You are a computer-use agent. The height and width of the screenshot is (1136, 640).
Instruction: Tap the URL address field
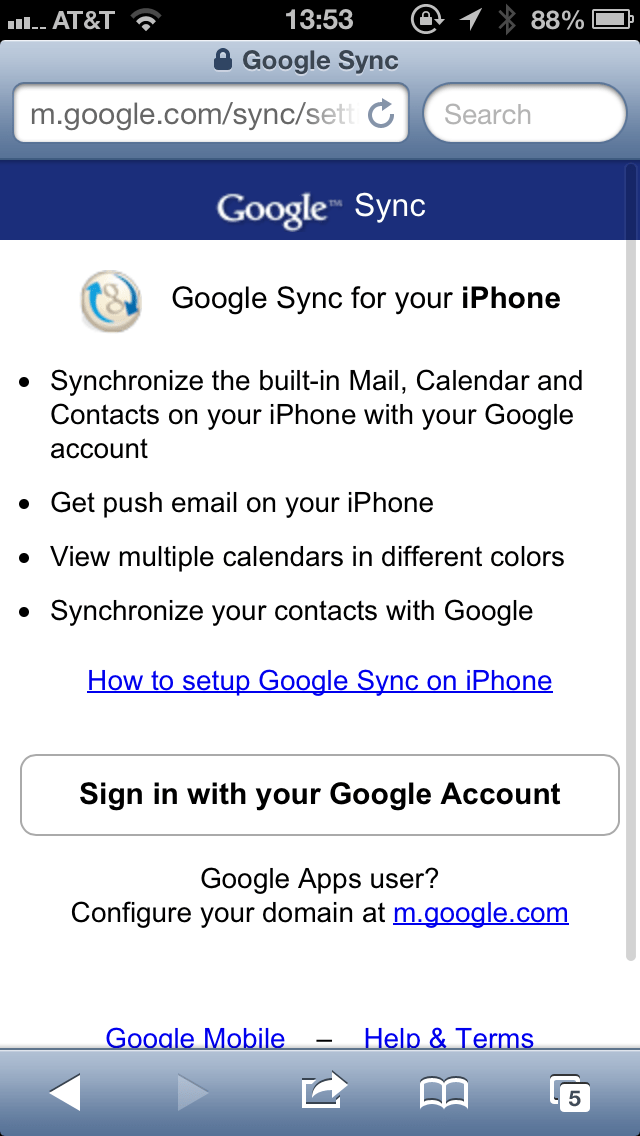190,114
